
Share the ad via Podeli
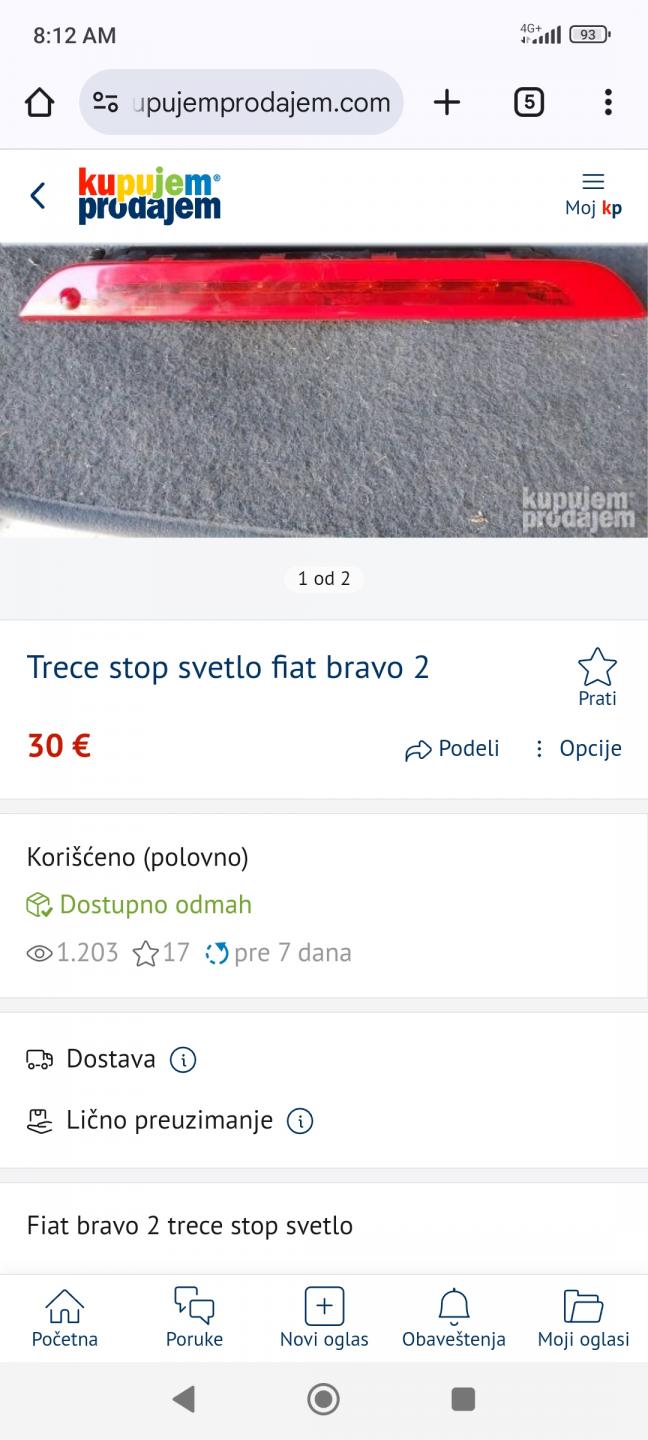[452, 749]
